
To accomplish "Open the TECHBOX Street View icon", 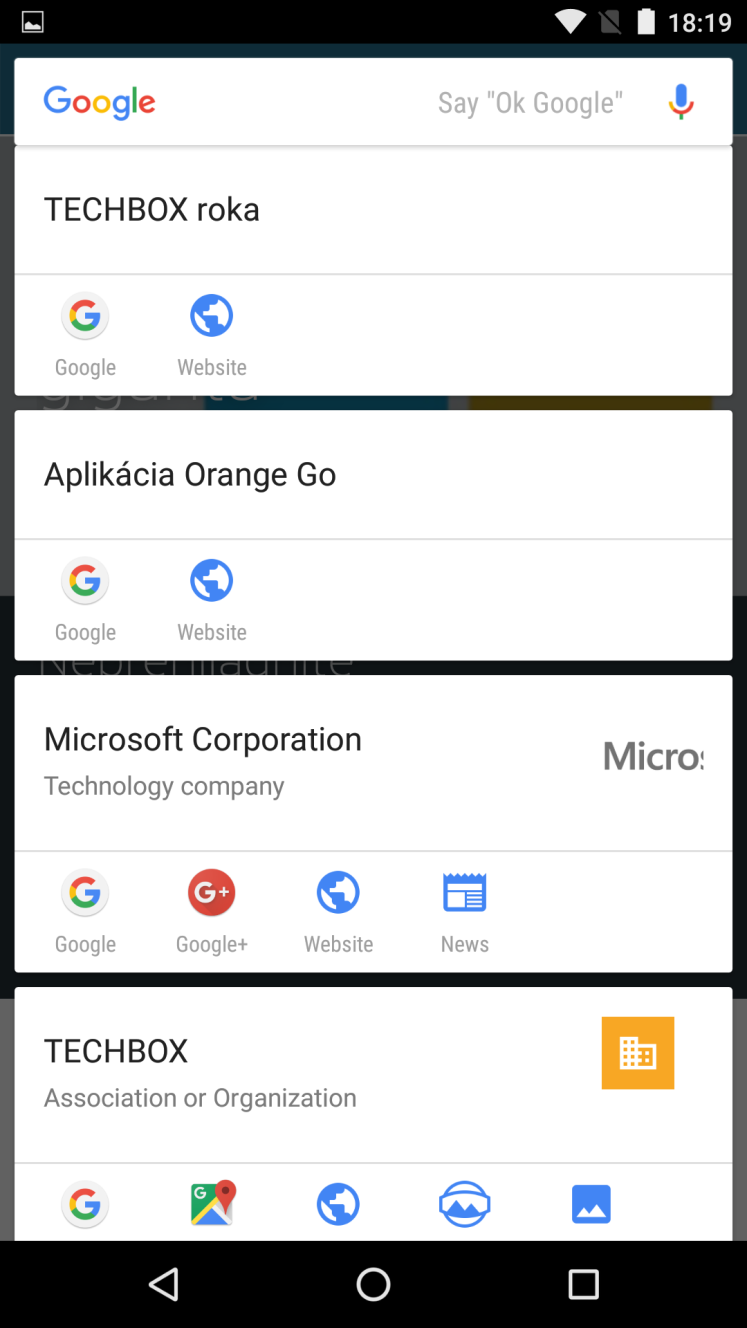I will 465,1204.
